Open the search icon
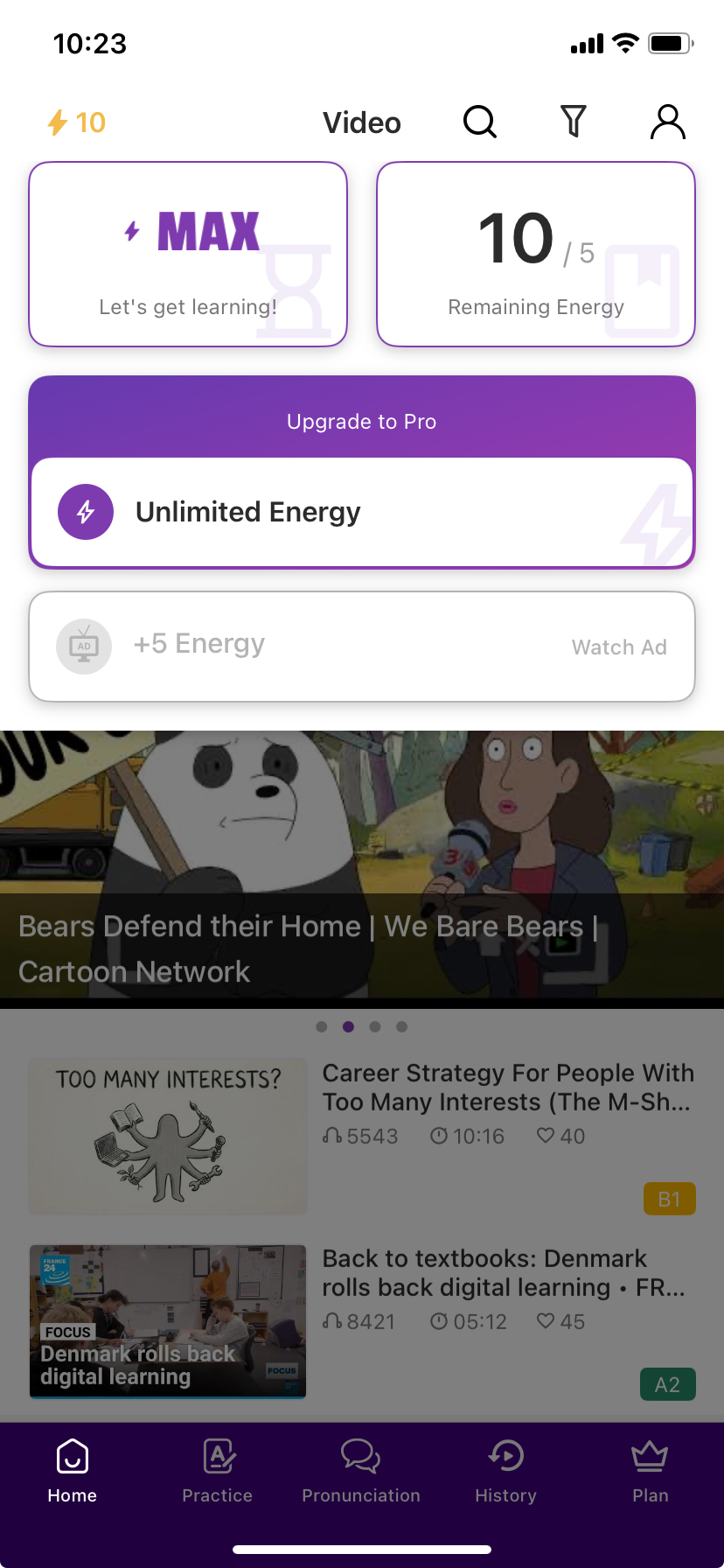Viewport: 724px width, 1568px height. click(479, 122)
